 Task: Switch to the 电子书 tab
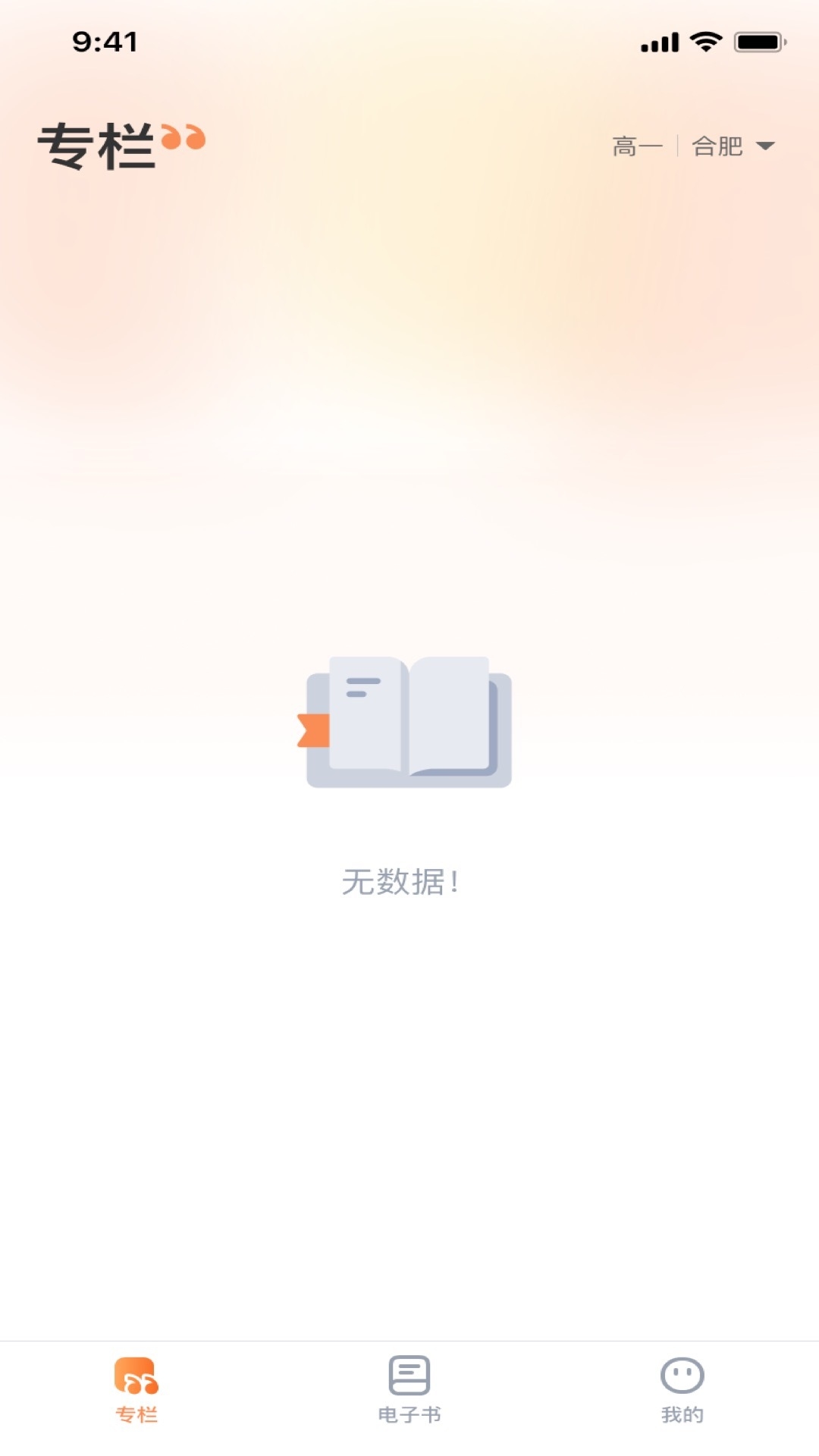click(409, 1389)
